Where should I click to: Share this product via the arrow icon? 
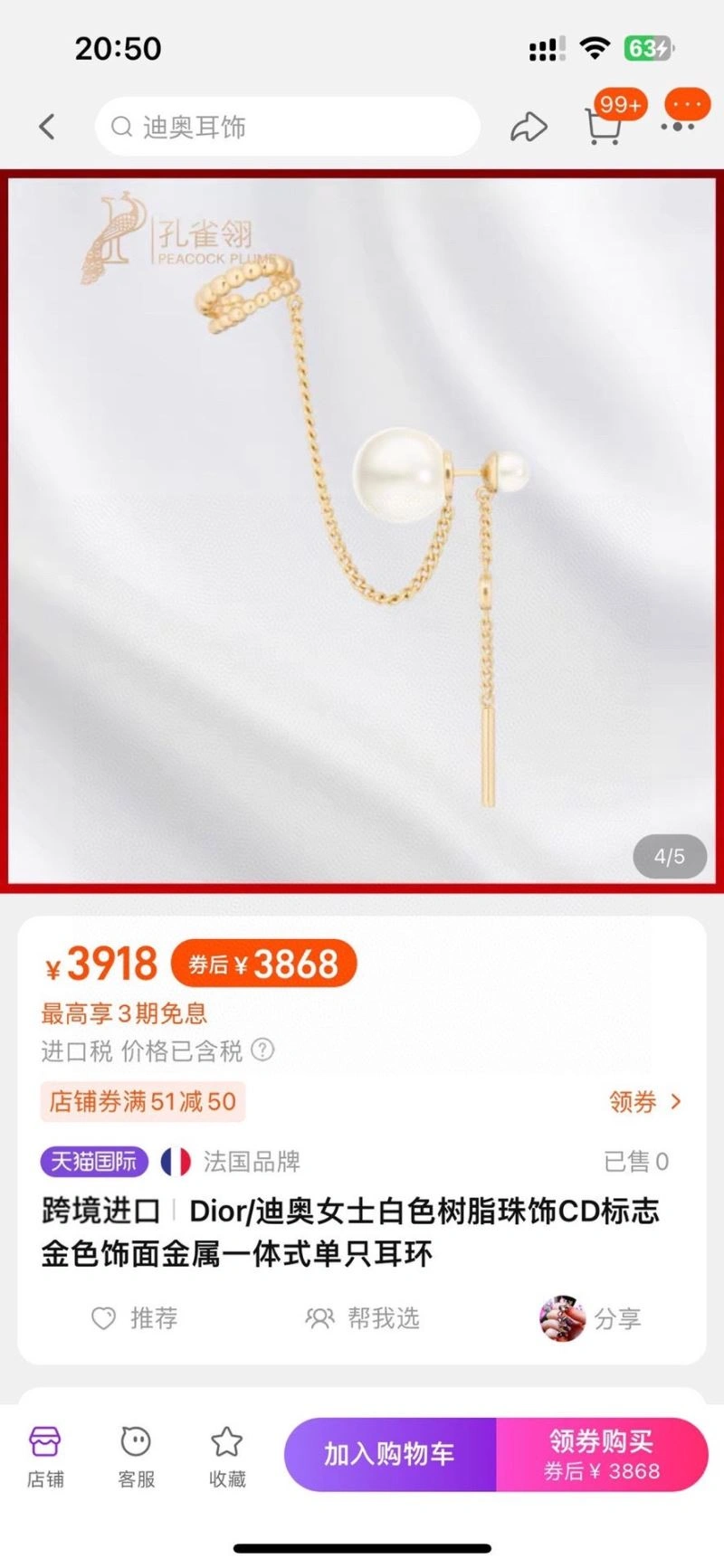pyautogui.click(x=529, y=127)
